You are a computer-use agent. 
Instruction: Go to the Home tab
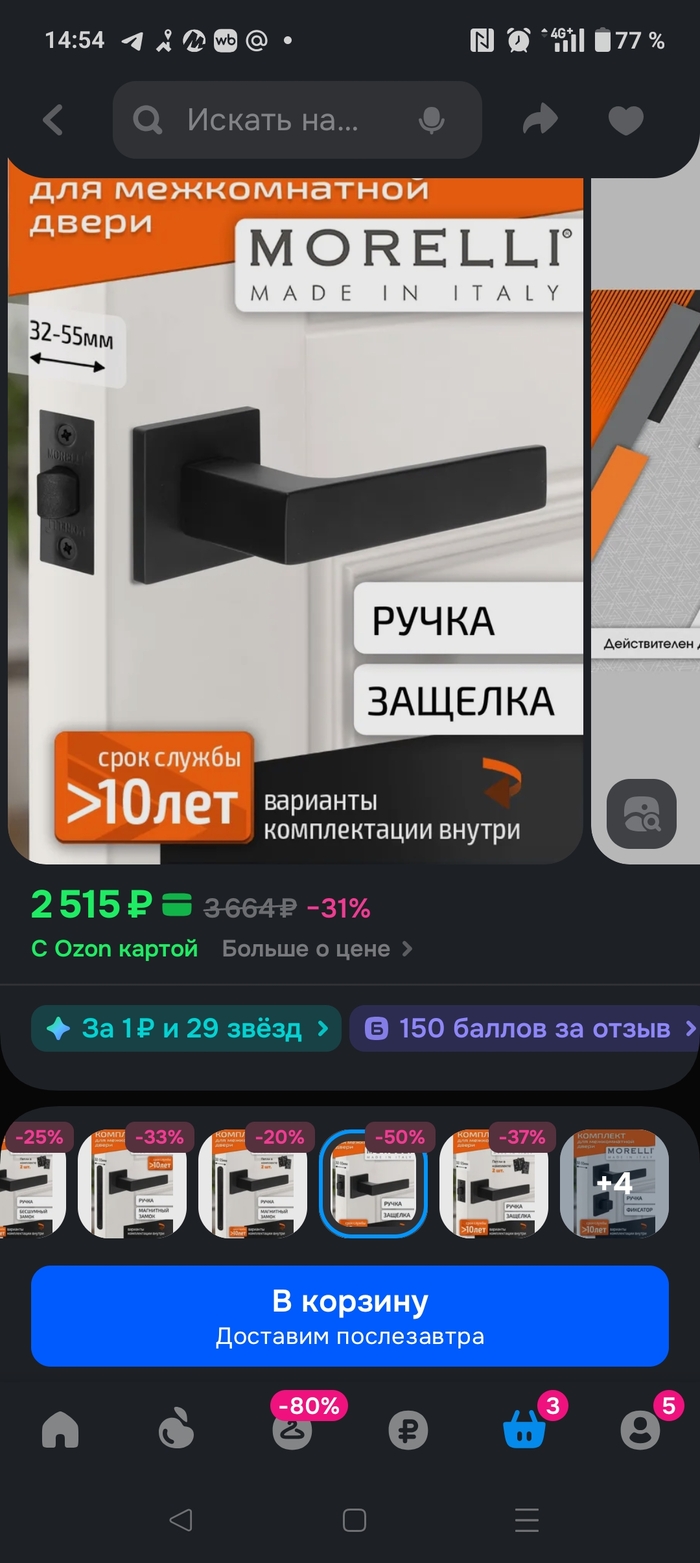tap(60, 1431)
